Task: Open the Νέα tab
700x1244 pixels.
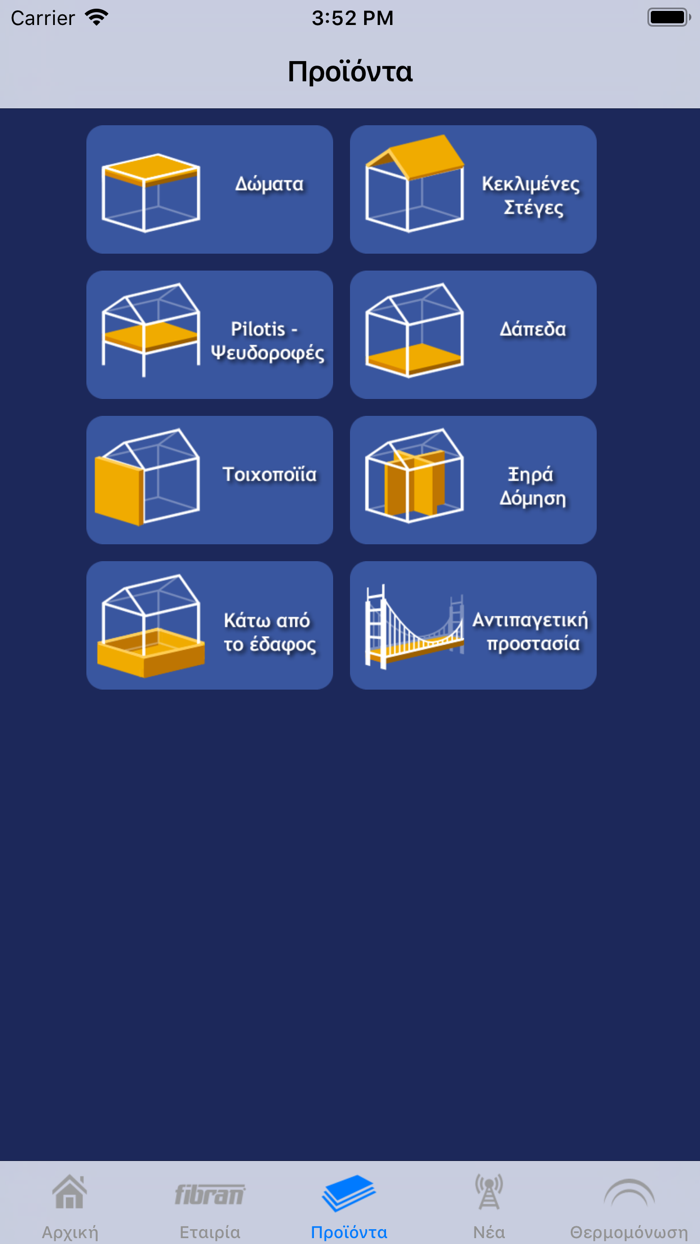Action: point(489,1205)
